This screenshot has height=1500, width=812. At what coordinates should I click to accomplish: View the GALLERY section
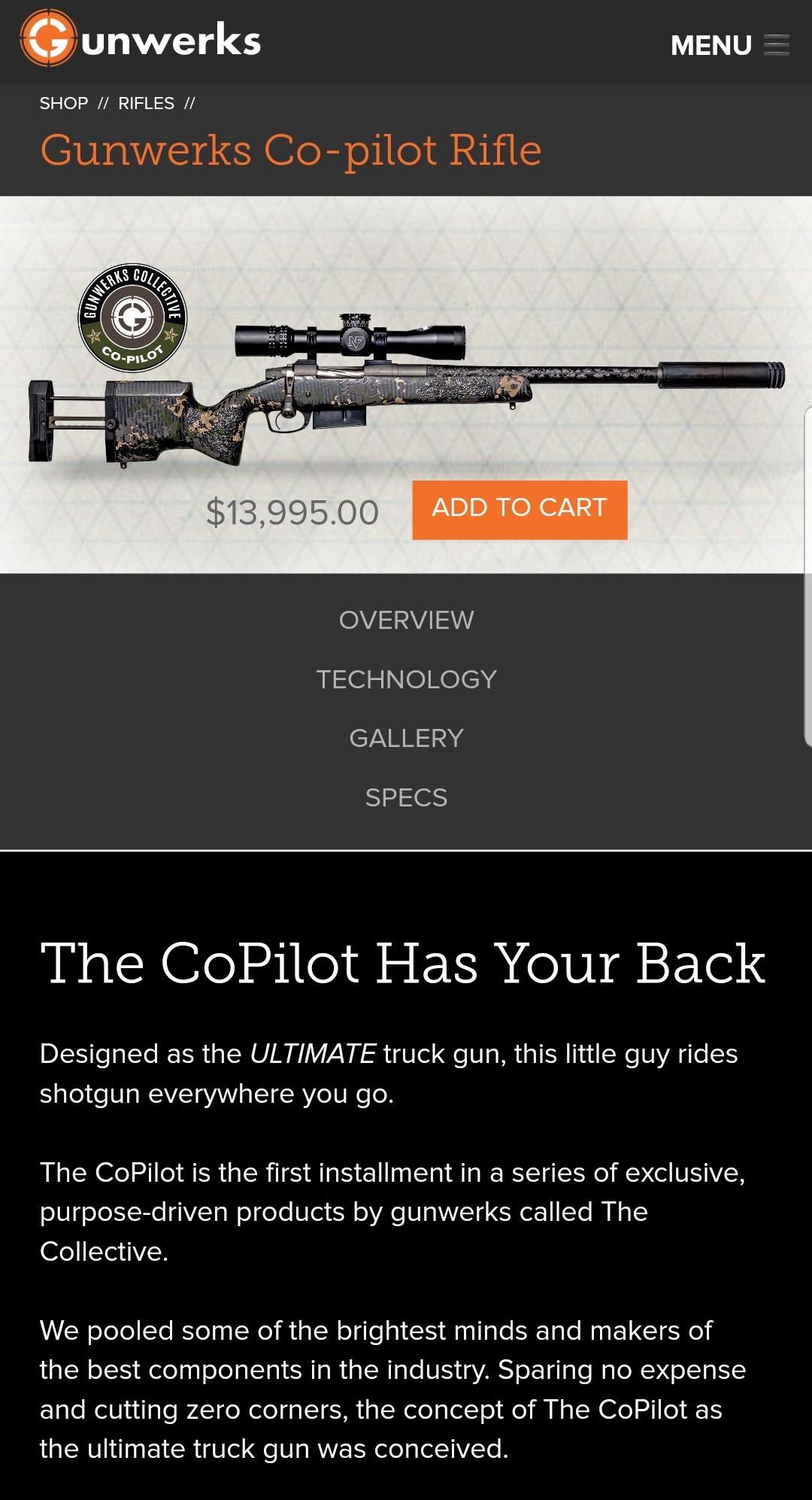point(406,738)
